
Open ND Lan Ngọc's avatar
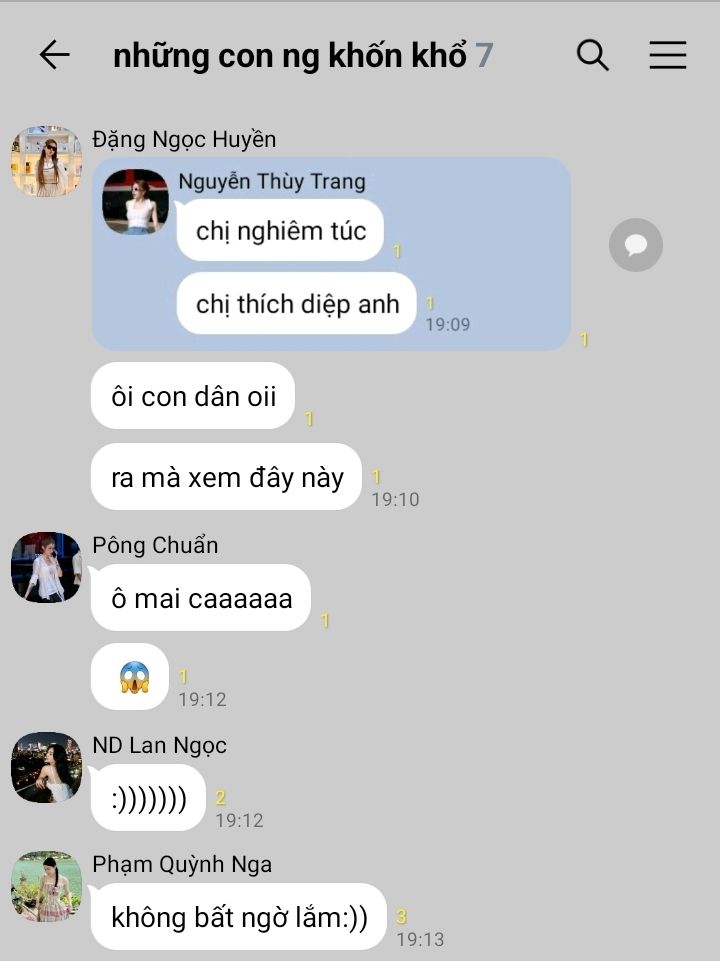pyautogui.click(x=47, y=767)
